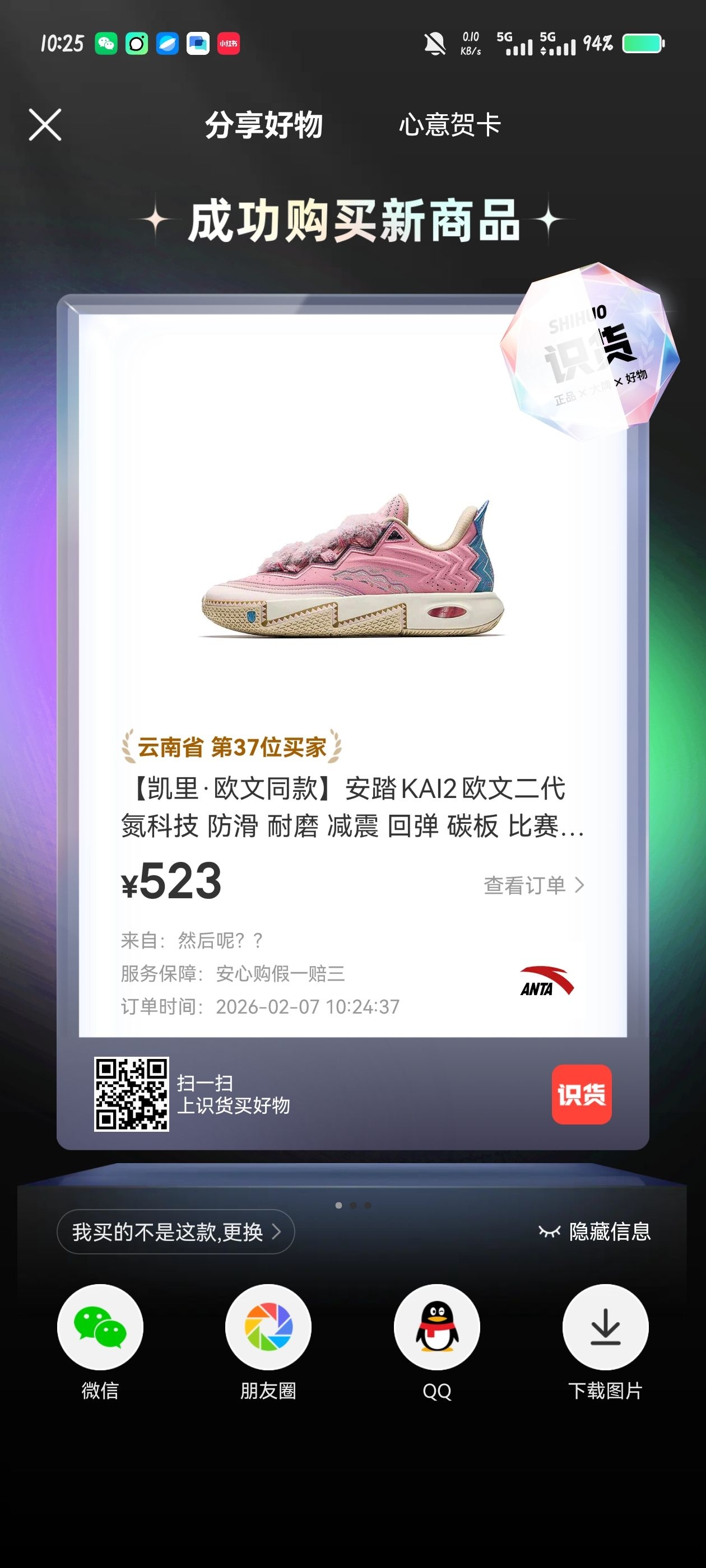Share to 微信
The height and width of the screenshot is (1568, 706).
click(x=100, y=1327)
